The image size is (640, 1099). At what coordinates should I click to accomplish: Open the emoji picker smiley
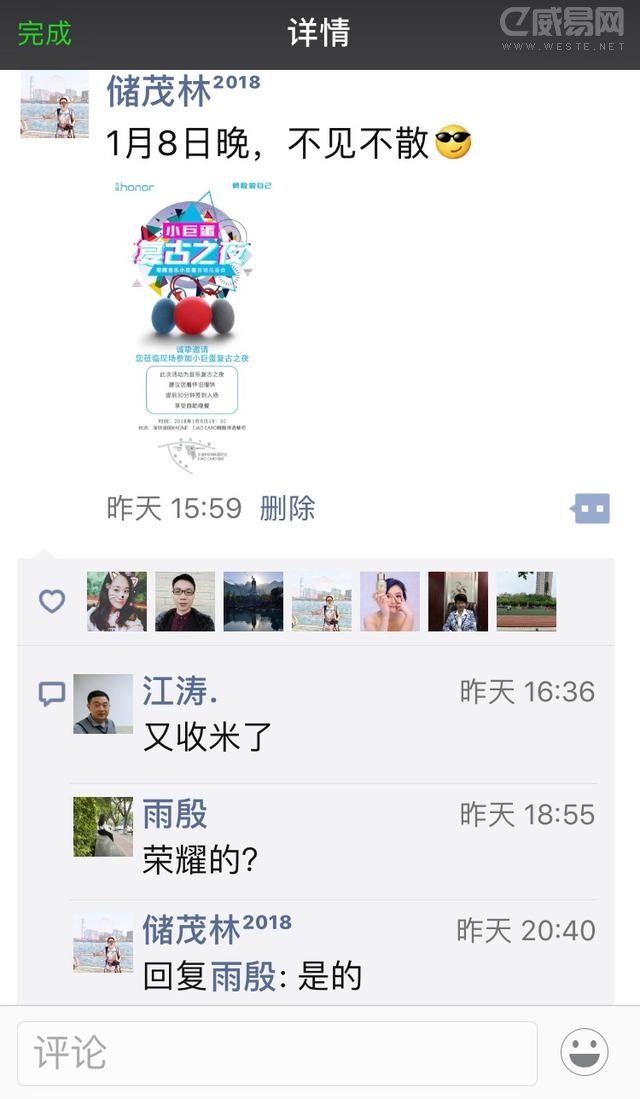[x=585, y=1053]
